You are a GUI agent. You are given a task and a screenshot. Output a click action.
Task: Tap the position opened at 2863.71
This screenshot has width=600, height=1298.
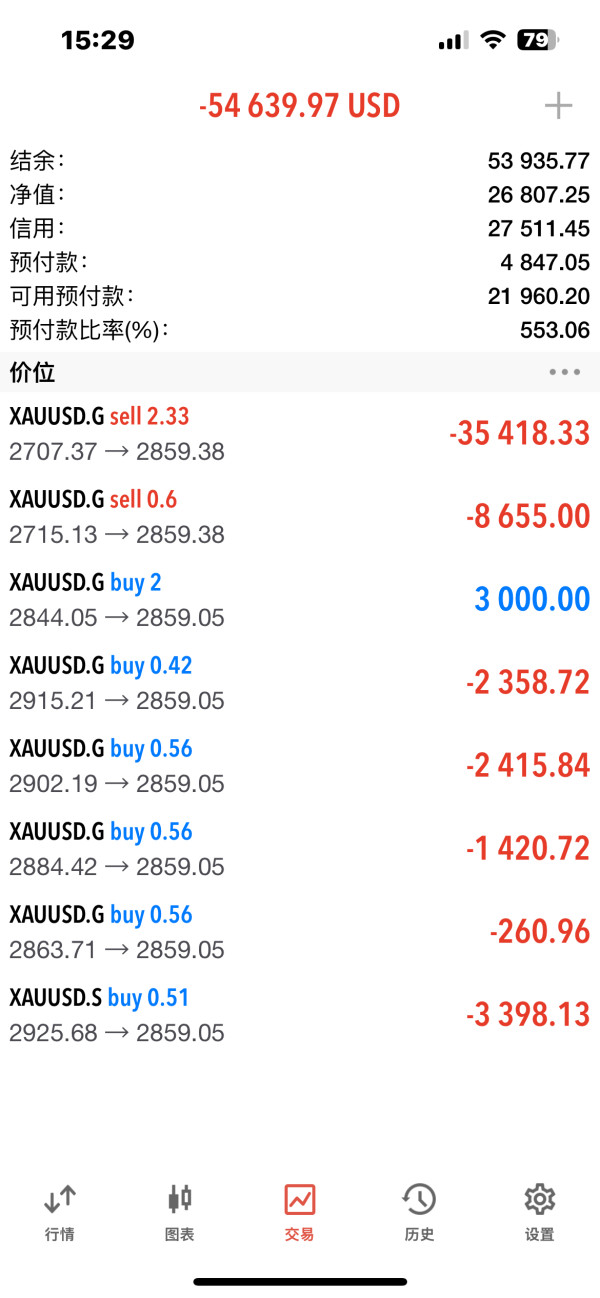coord(300,932)
